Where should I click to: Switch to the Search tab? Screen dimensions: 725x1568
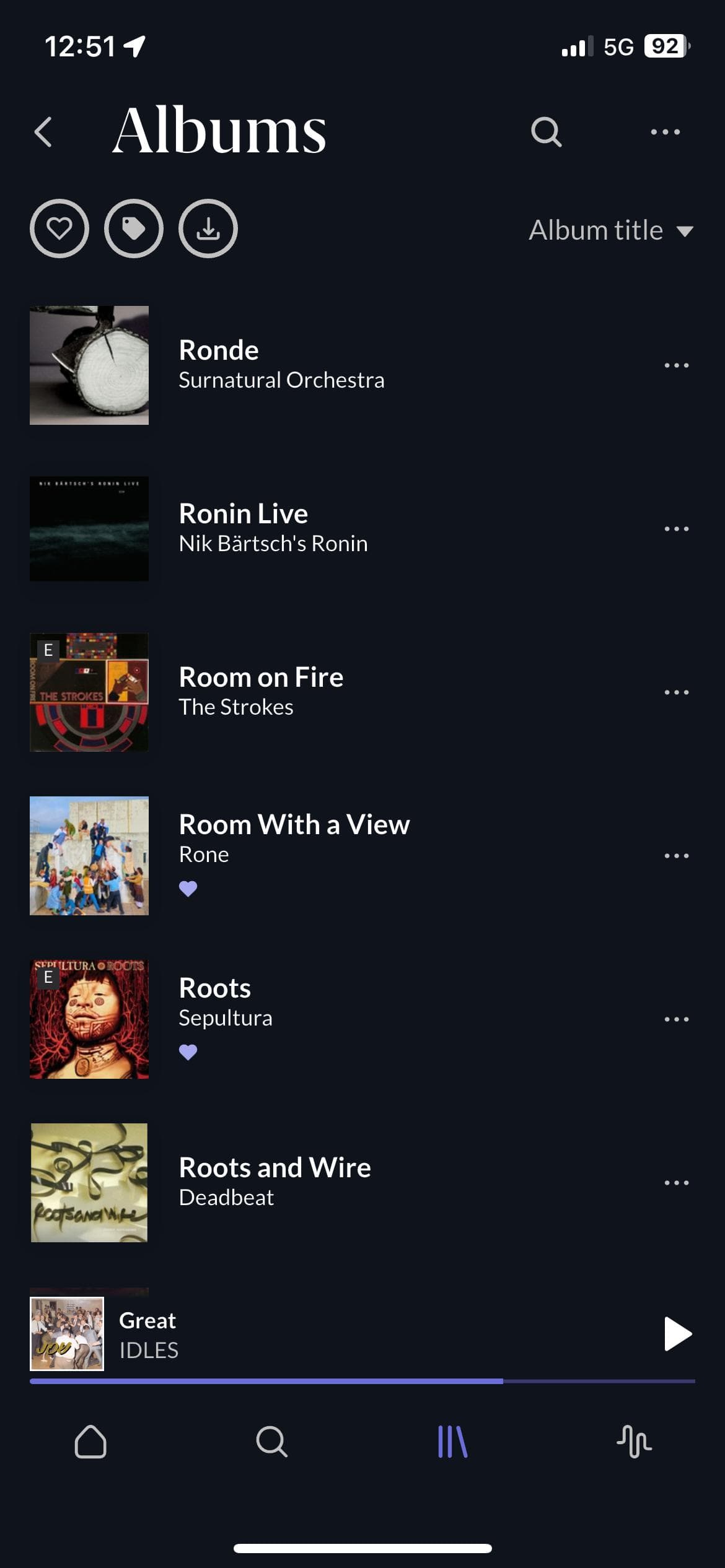(x=271, y=1442)
